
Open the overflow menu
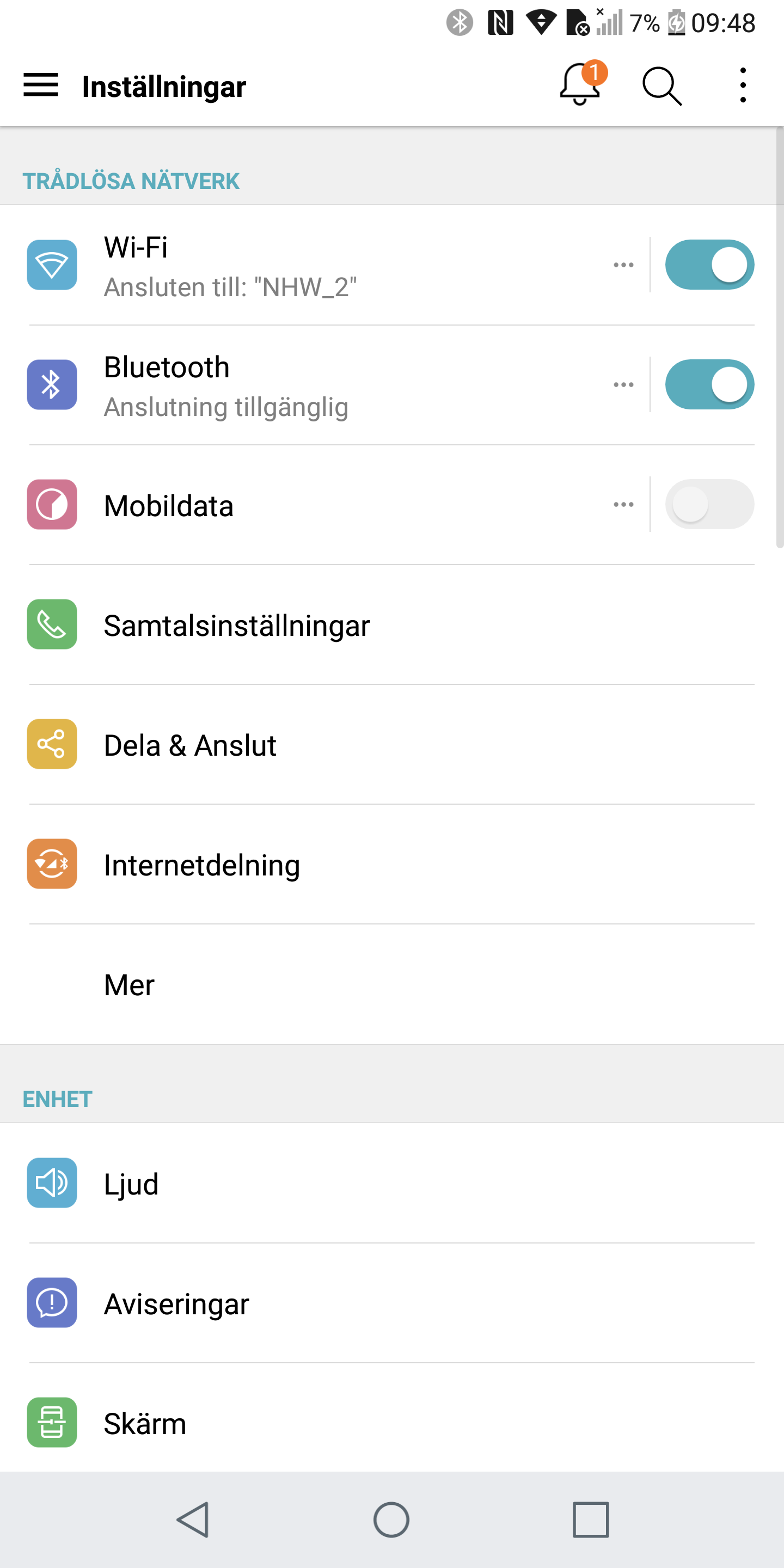point(742,85)
